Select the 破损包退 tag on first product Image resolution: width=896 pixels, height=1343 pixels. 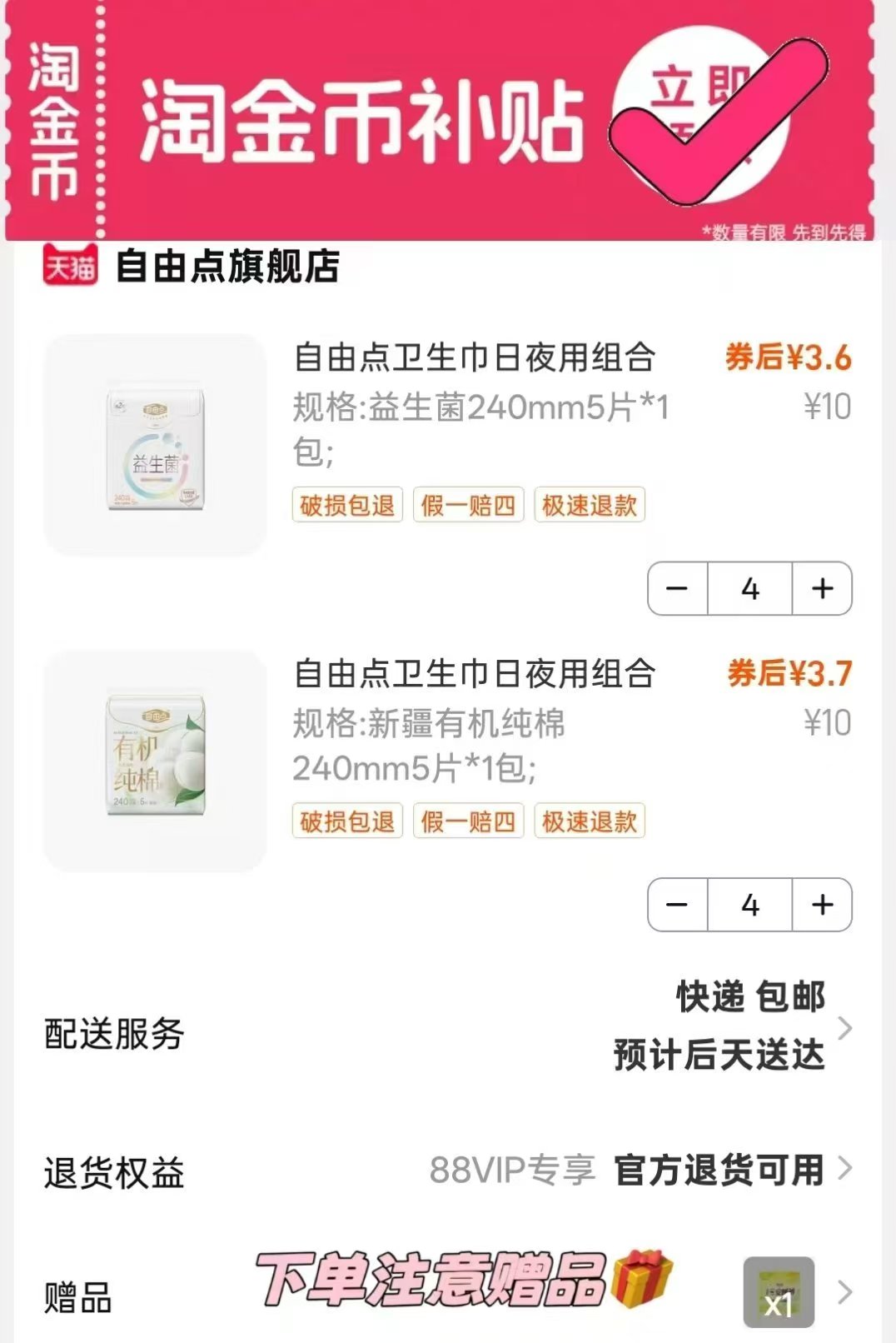347,506
